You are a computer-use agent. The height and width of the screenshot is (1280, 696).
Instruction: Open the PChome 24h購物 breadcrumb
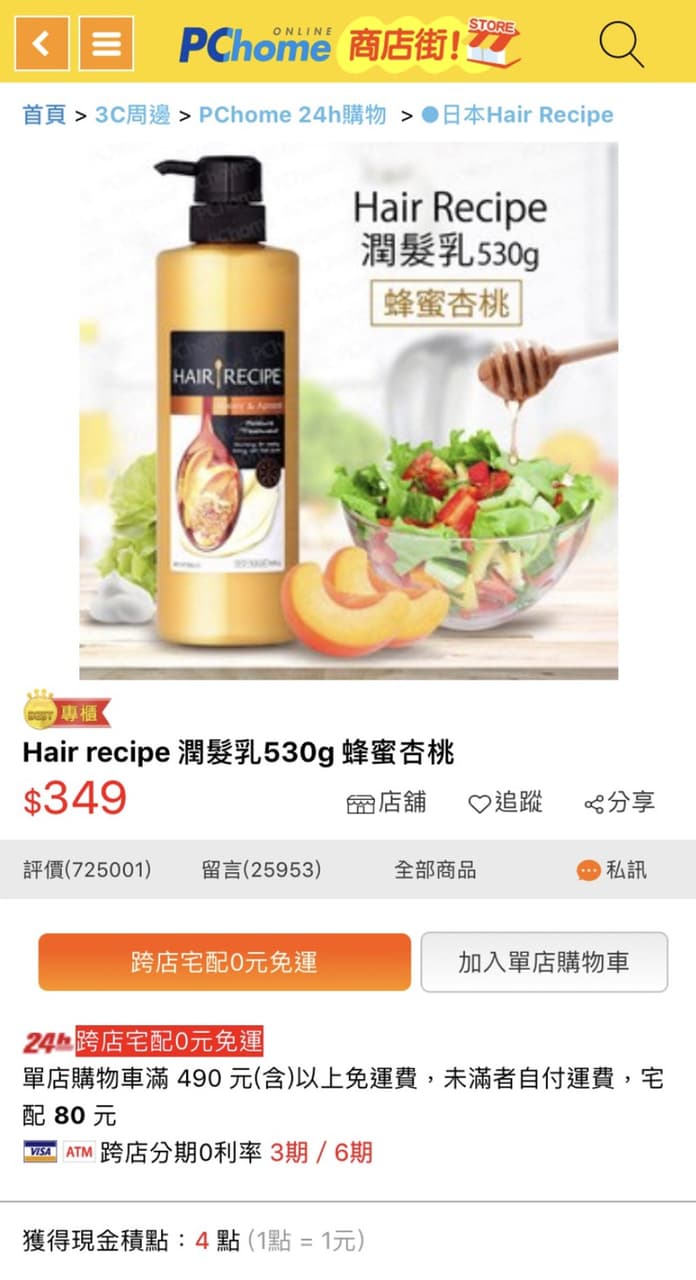(292, 115)
